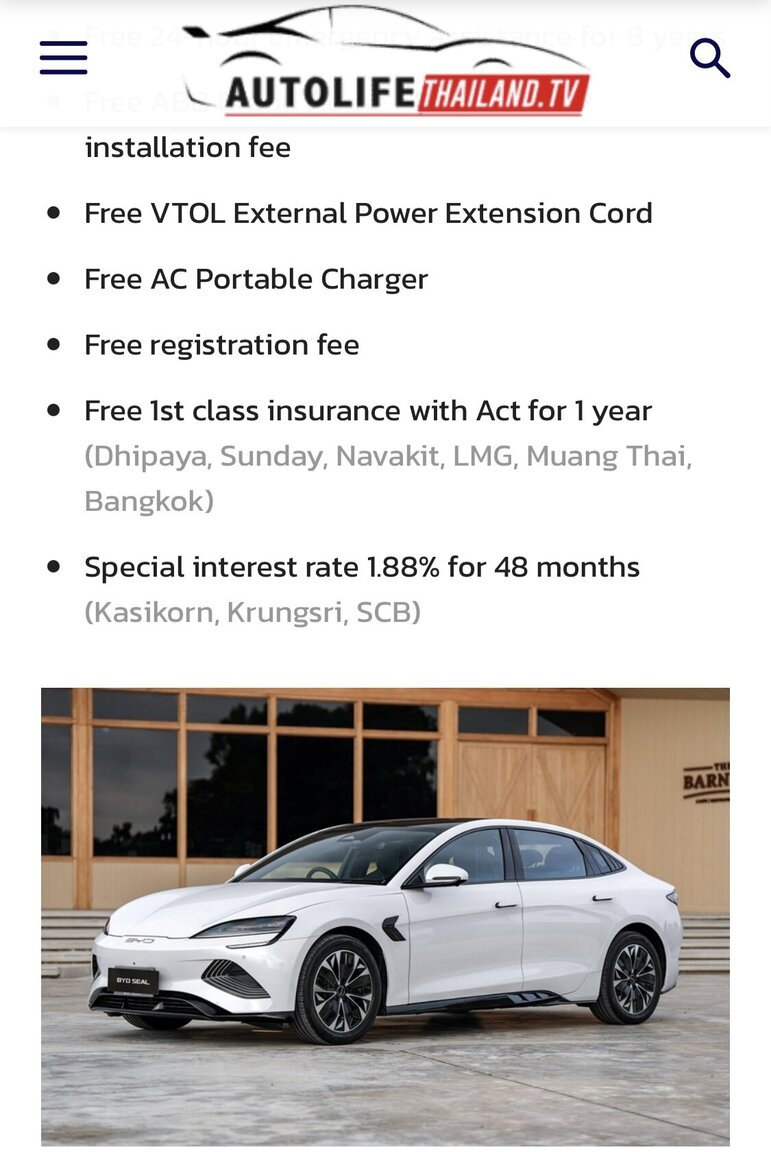The image size is (771, 1152).
Task: Open the white BYD Seal photo
Action: (385, 915)
